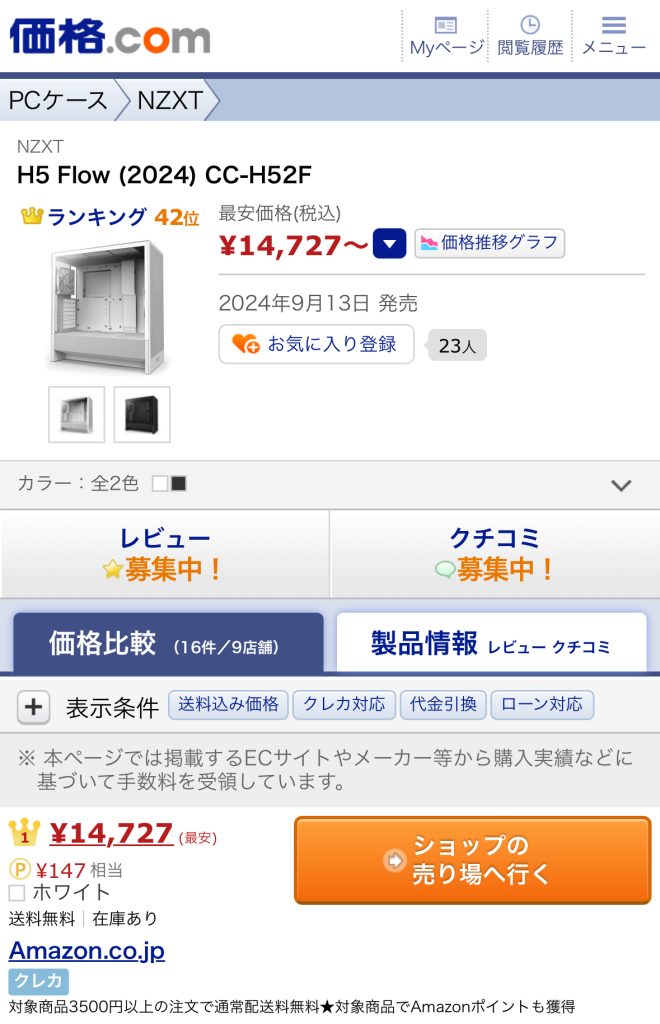The width and height of the screenshot is (660, 1024).
Task: Switch to the 価格比較 tab
Action: pos(168,643)
